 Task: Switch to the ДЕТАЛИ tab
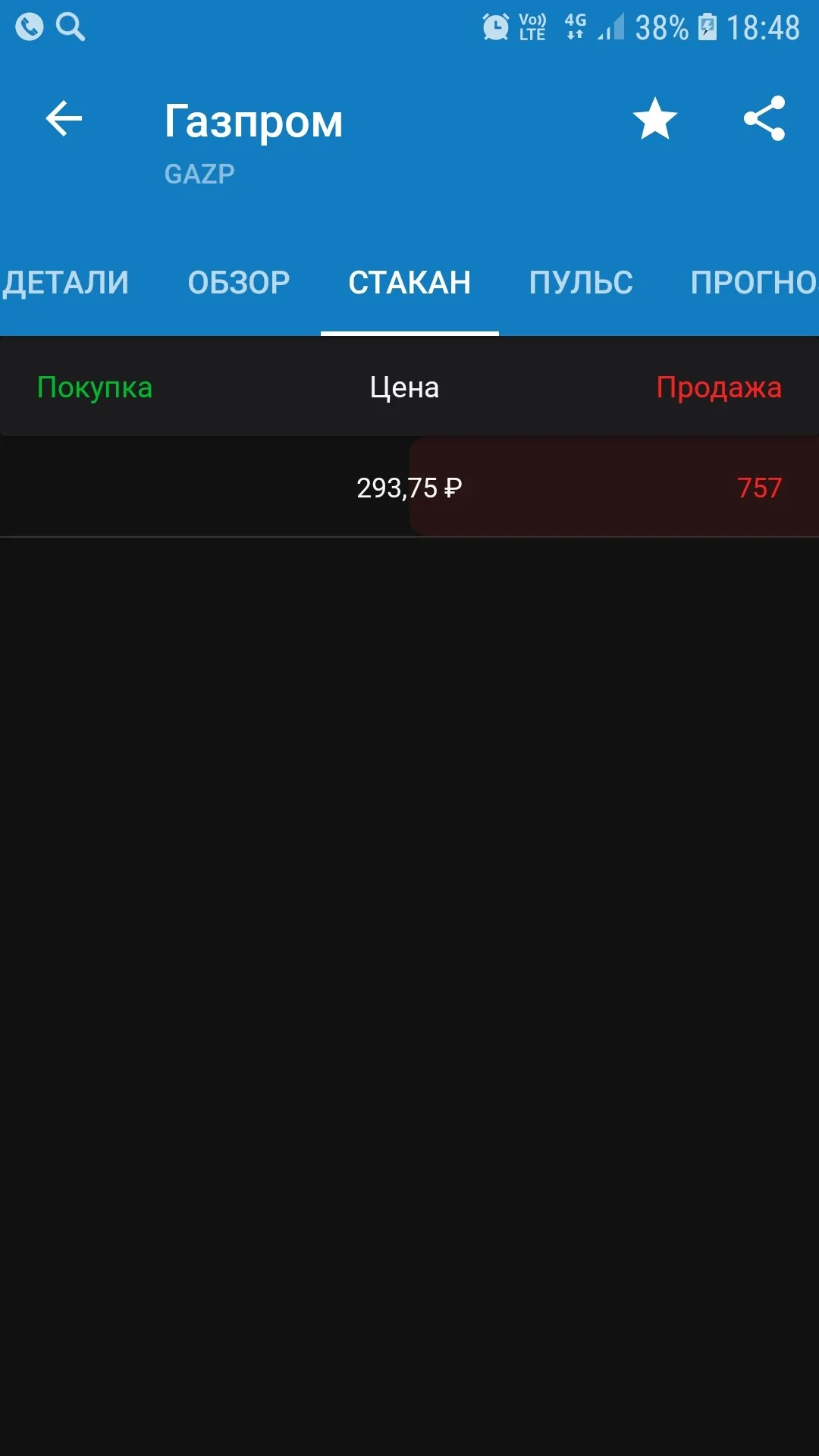[66, 283]
